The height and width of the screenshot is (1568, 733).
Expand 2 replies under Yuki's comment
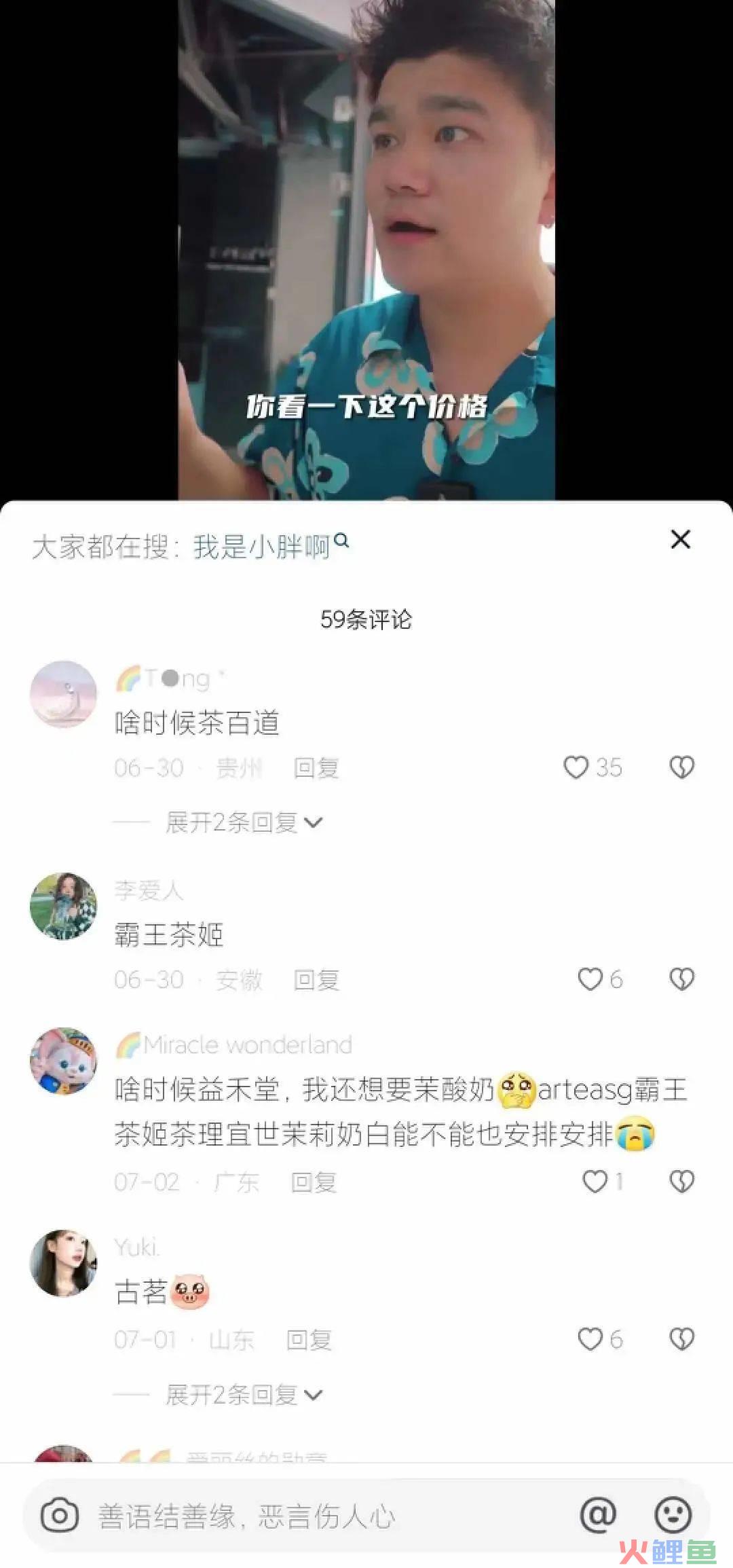tap(242, 1395)
